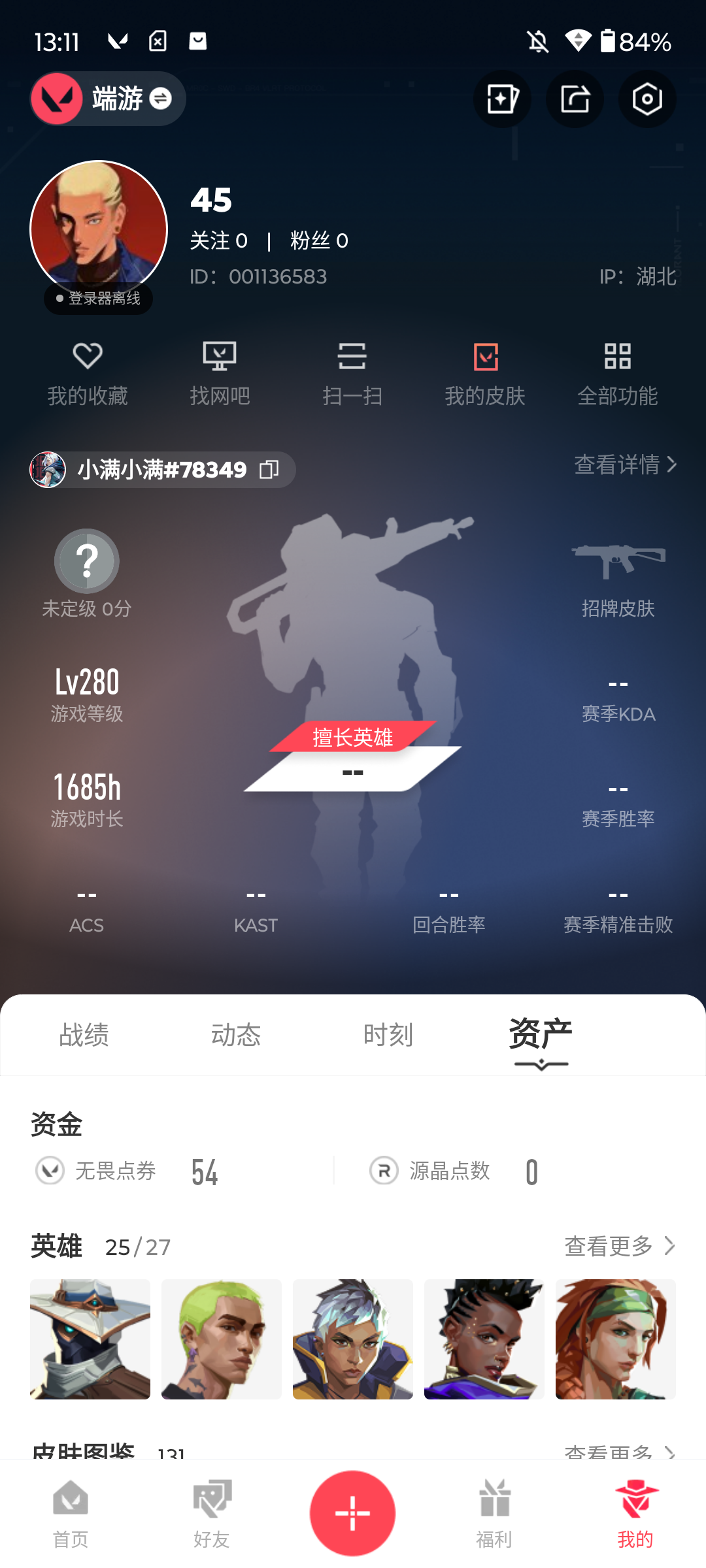
Task: Open the sparkle card decoration icon
Action: (x=502, y=99)
